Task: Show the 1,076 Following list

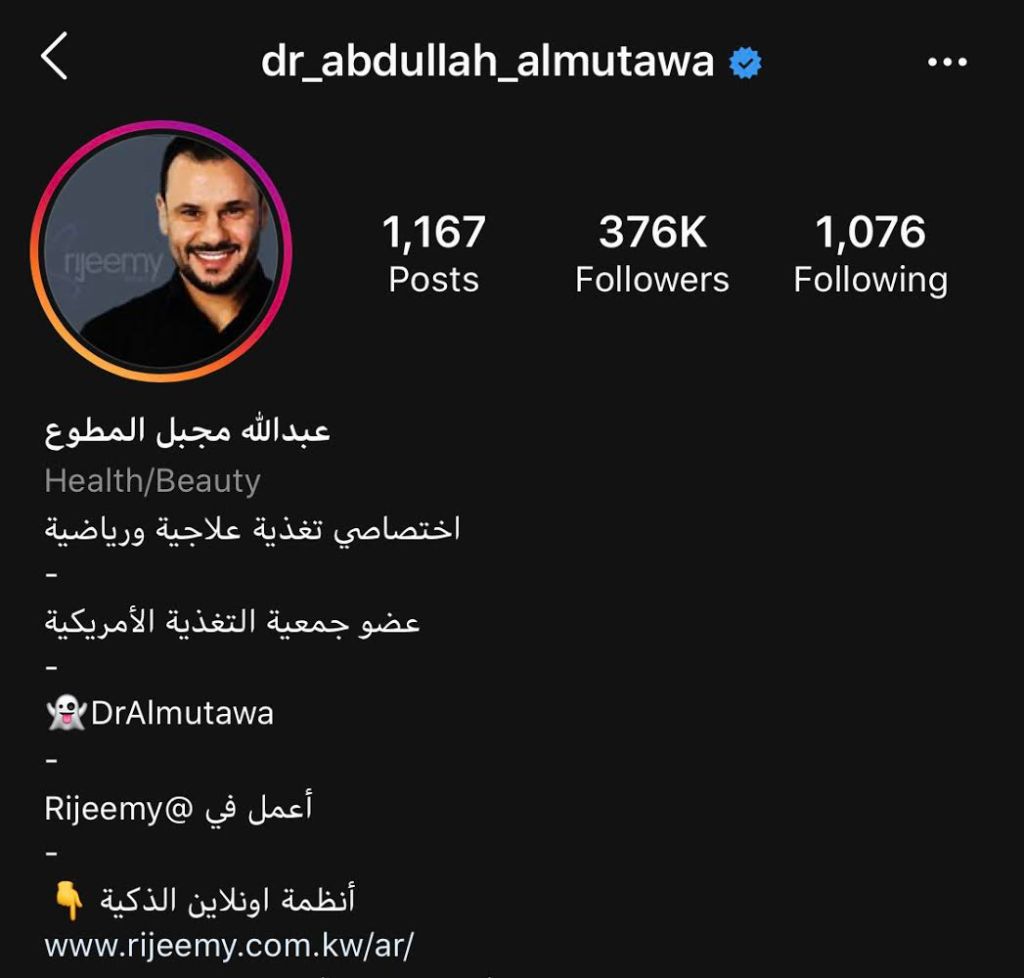Action: point(870,255)
